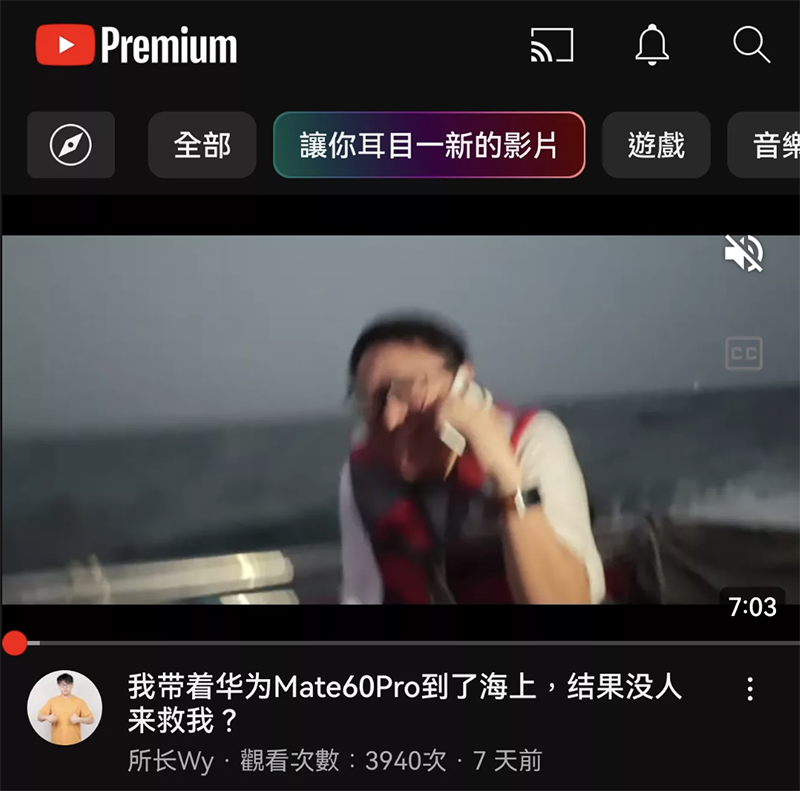
Task: Open the explore compass chip
Action: (x=71, y=145)
